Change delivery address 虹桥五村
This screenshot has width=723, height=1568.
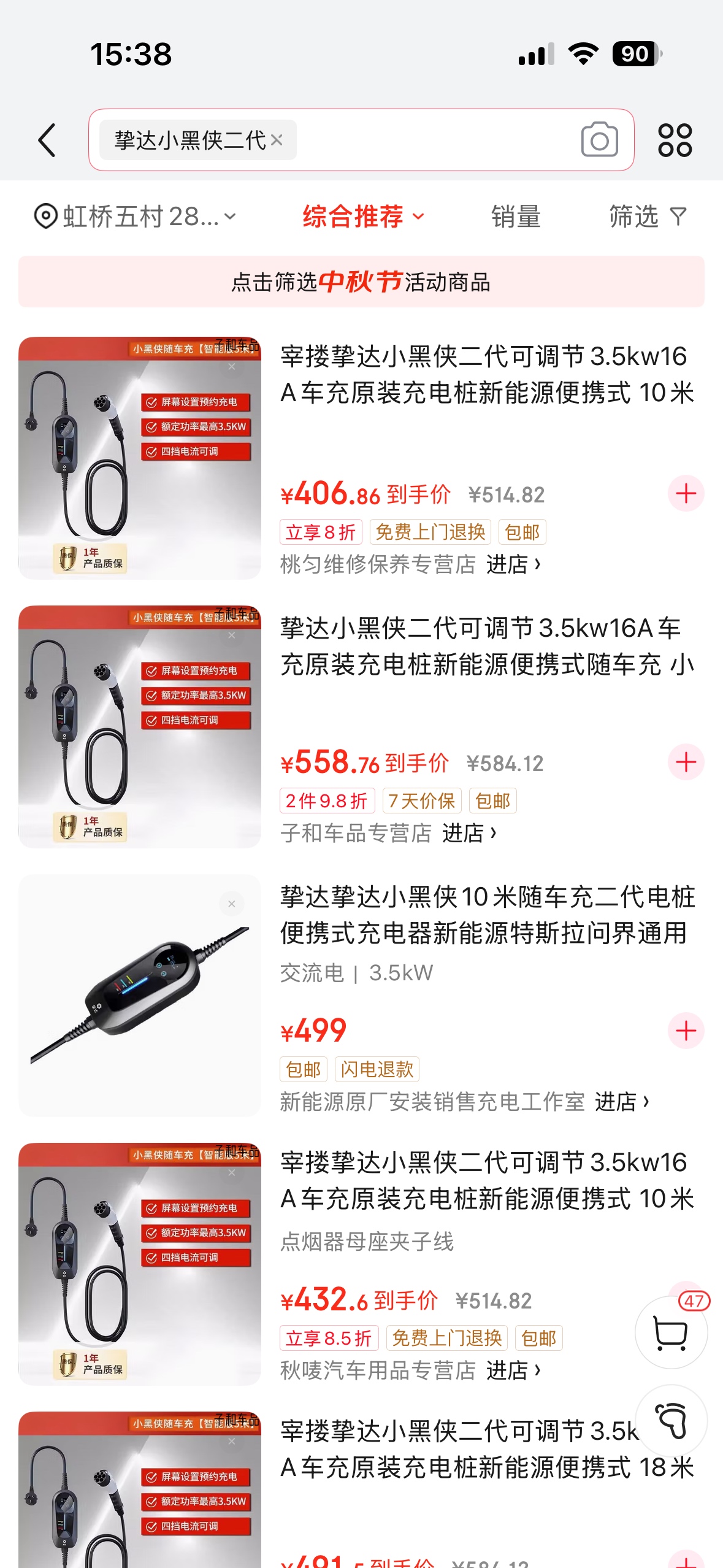click(x=135, y=217)
